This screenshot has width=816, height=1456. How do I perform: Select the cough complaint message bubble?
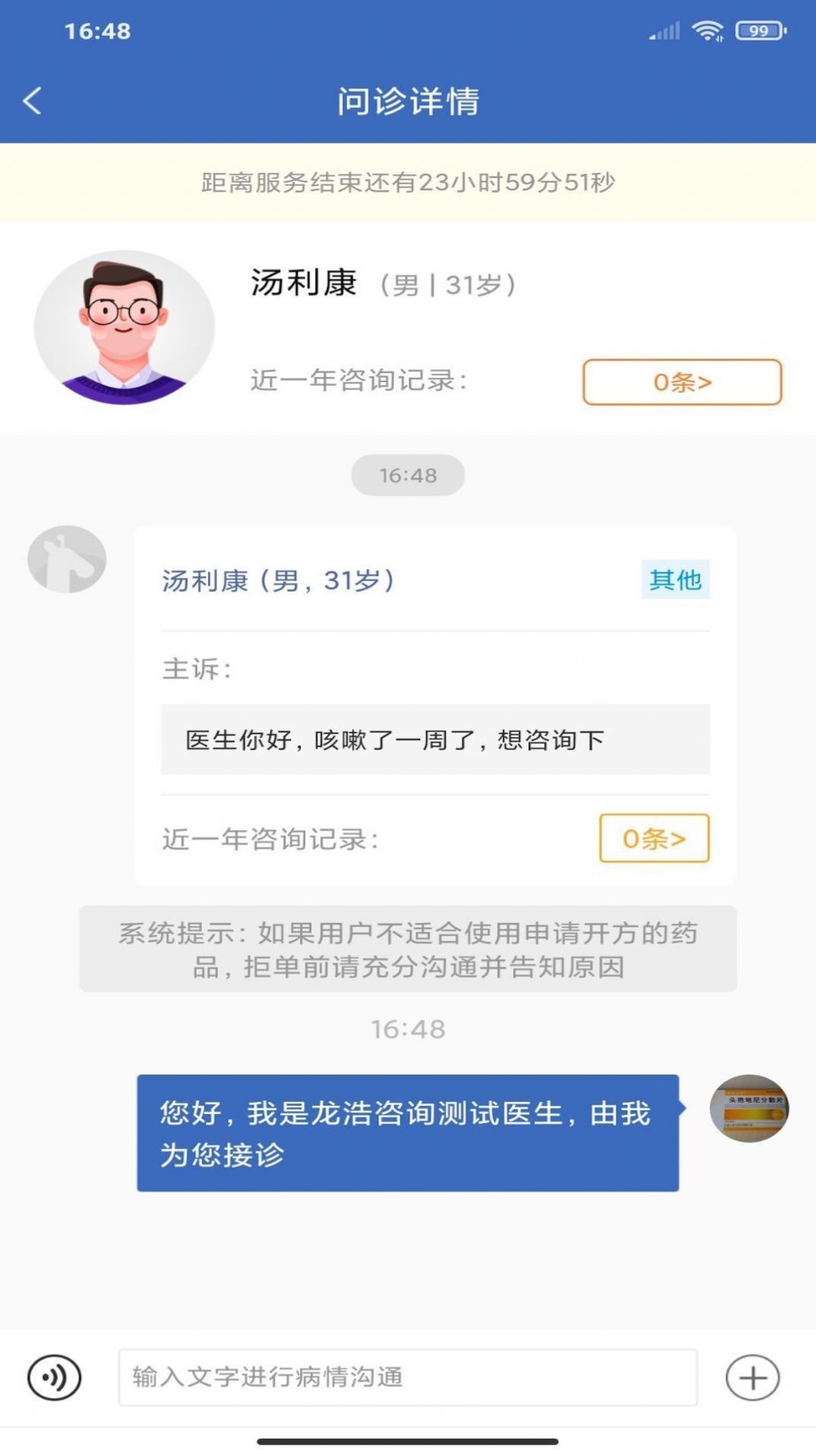tap(434, 736)
